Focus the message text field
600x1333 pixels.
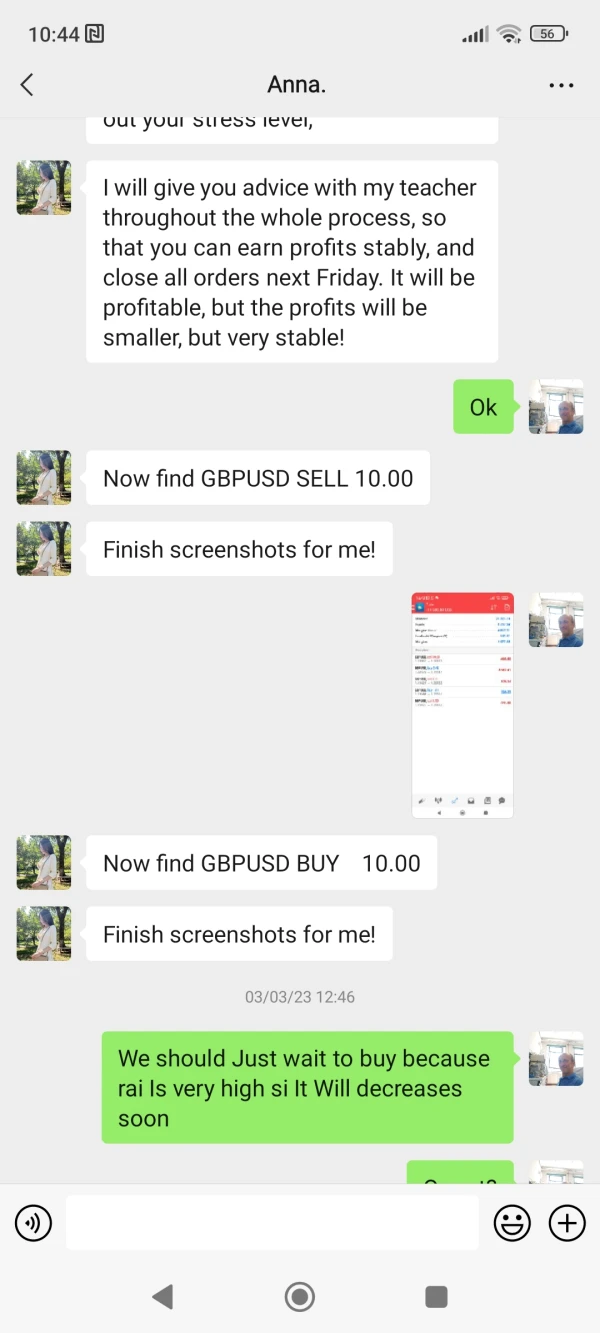coord(272,1223)
